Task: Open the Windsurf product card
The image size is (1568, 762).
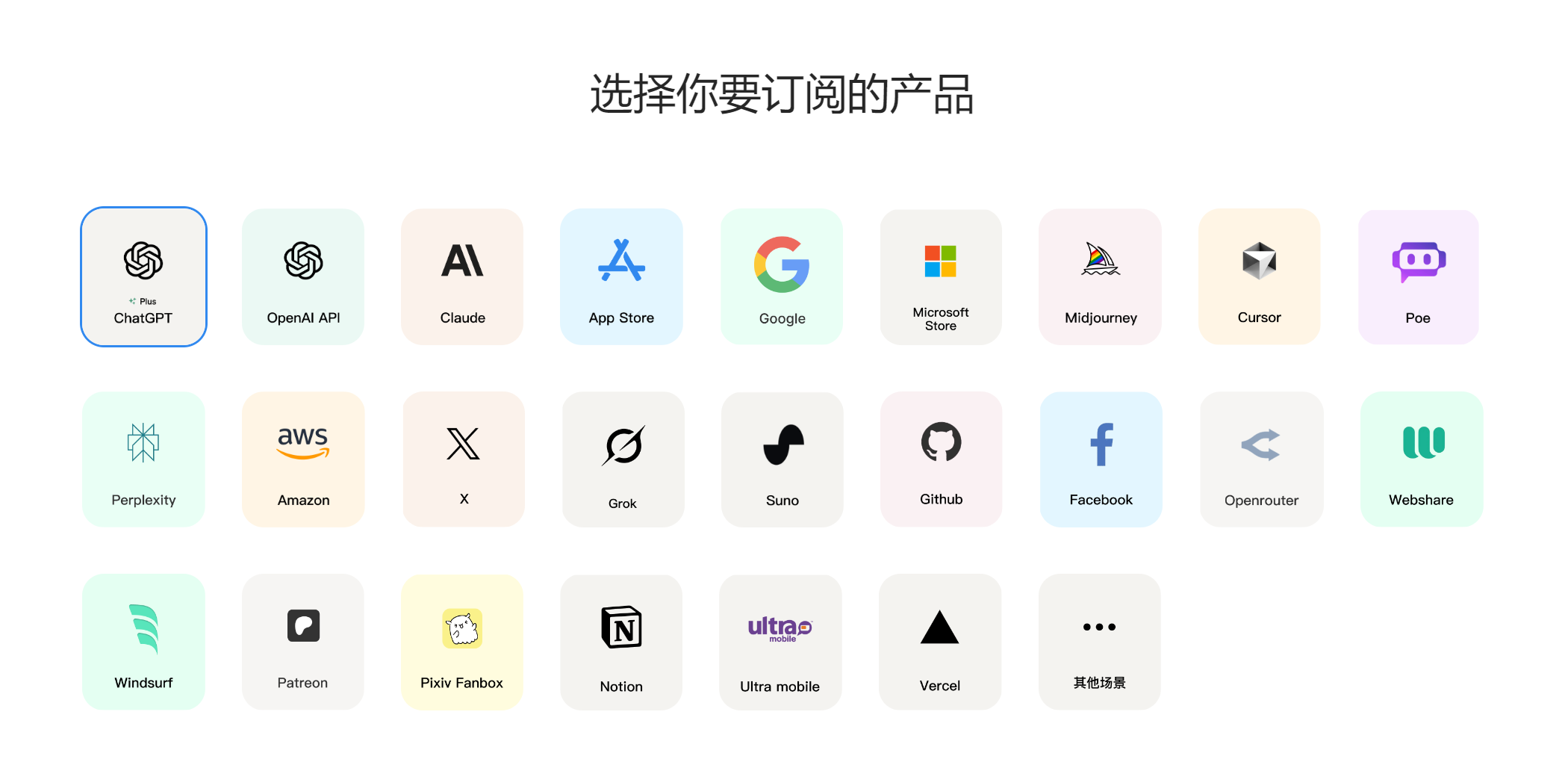Action: pyautogui.click(x=143, y=641)
